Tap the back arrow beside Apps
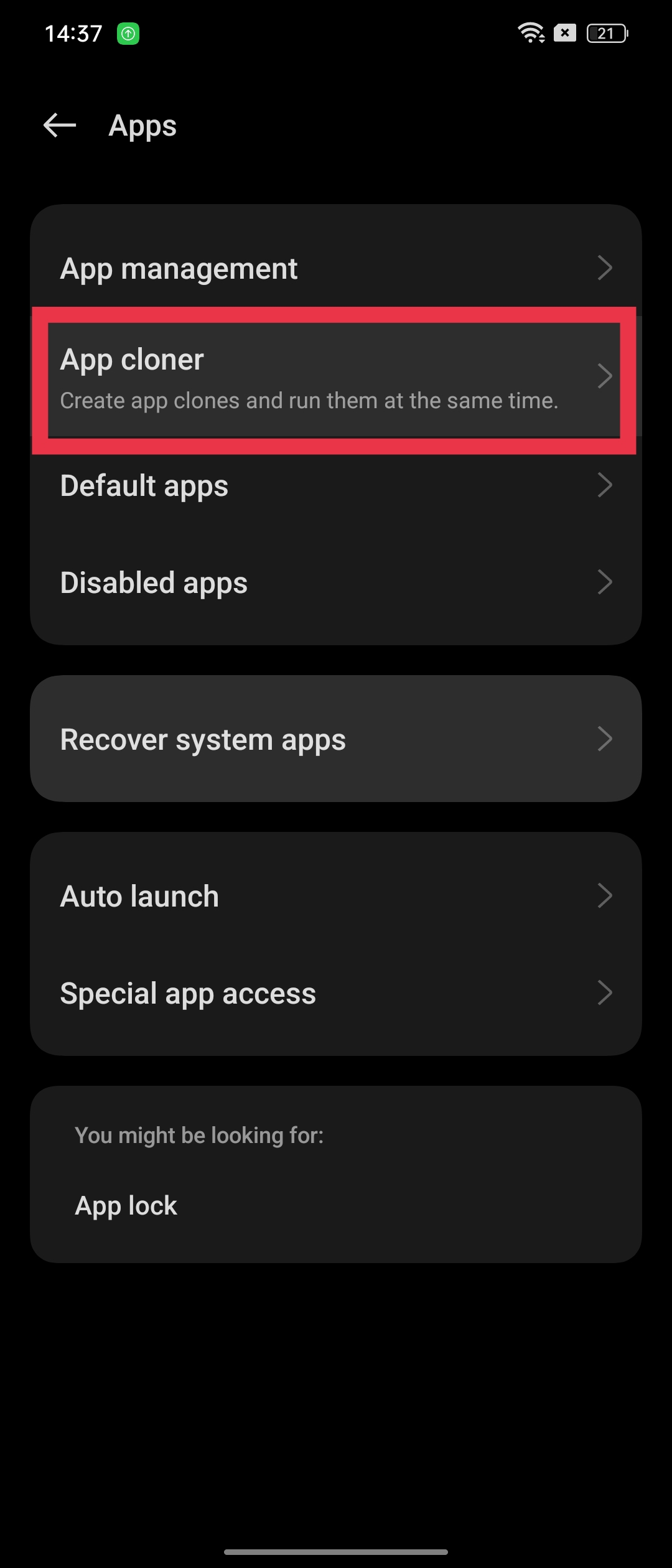 (59, 126)
